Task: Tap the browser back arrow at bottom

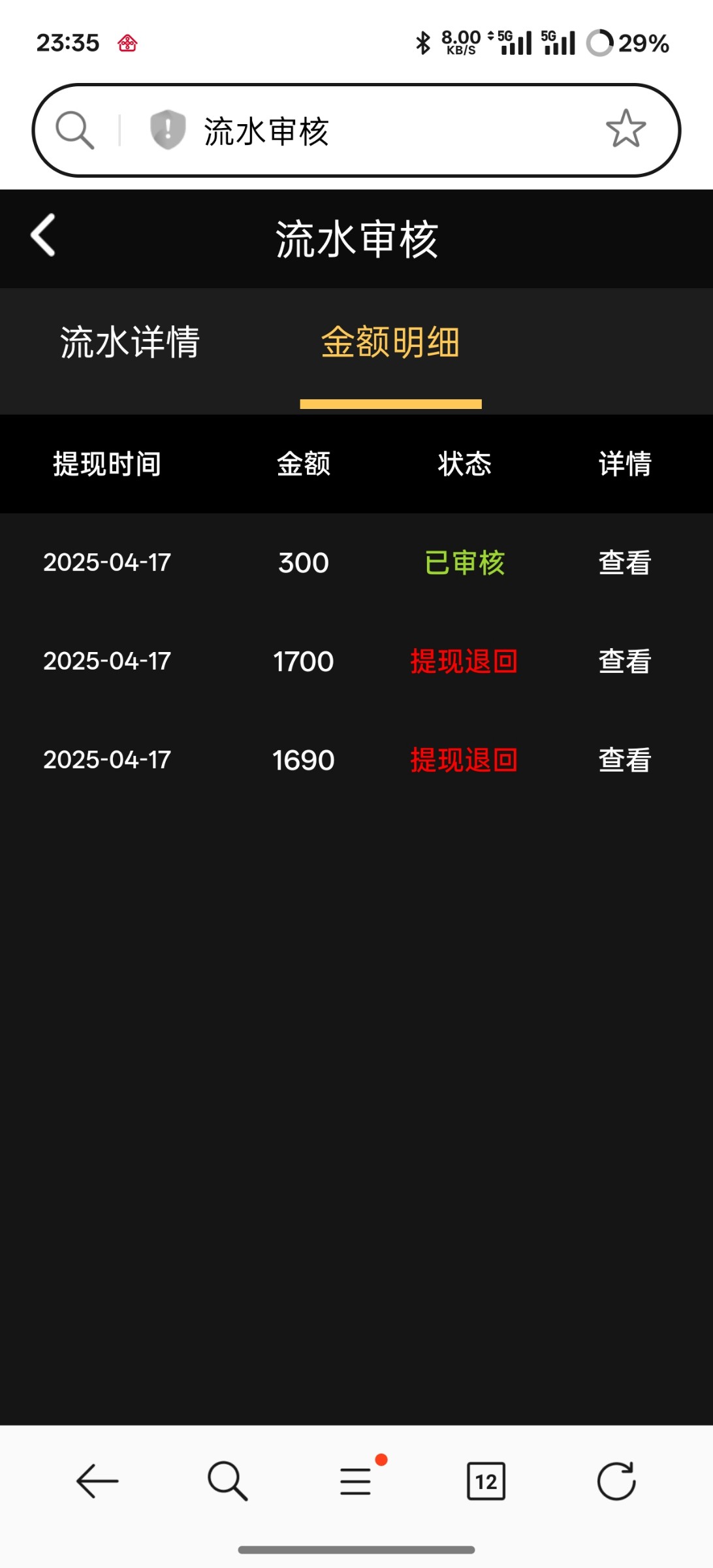Action: (x=97, y=1480)
